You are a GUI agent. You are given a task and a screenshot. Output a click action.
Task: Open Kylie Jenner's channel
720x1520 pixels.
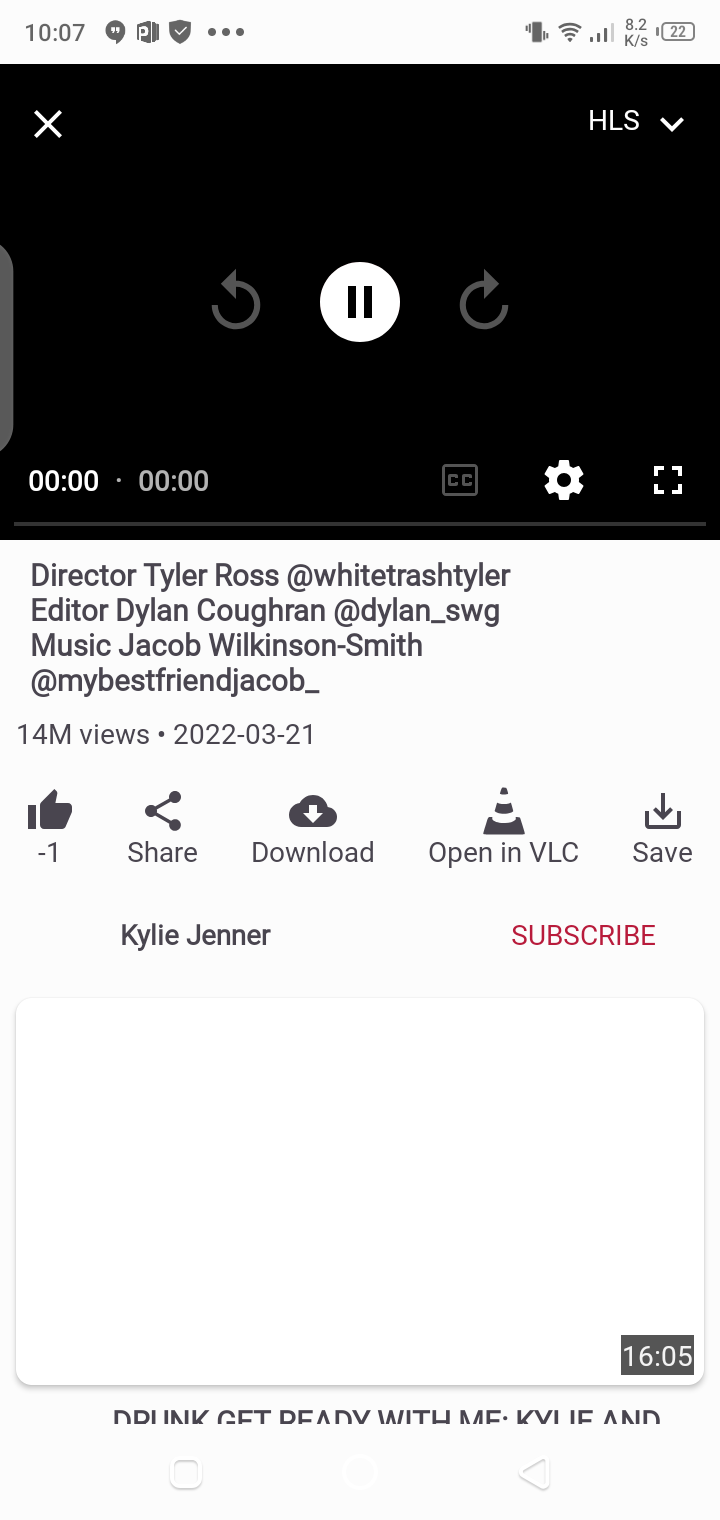[x=195, y=935]
